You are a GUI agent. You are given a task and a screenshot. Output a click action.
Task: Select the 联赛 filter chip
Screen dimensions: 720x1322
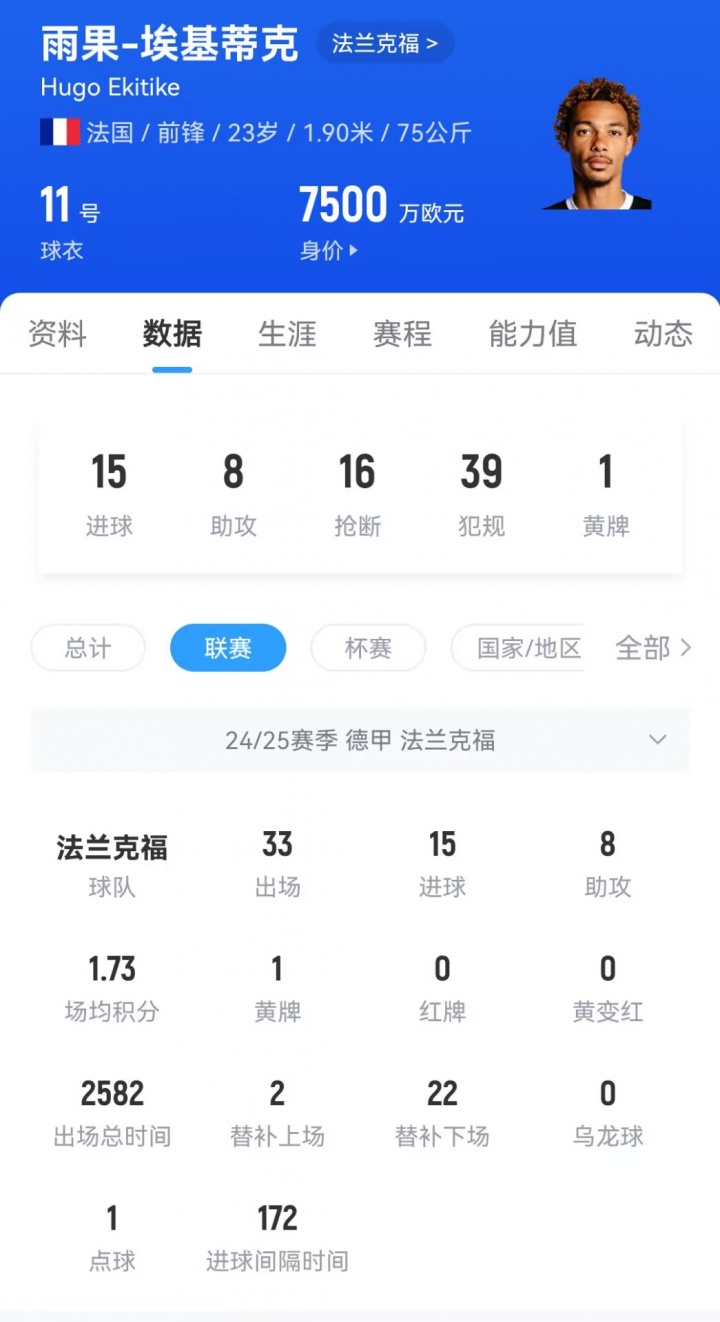228,648
